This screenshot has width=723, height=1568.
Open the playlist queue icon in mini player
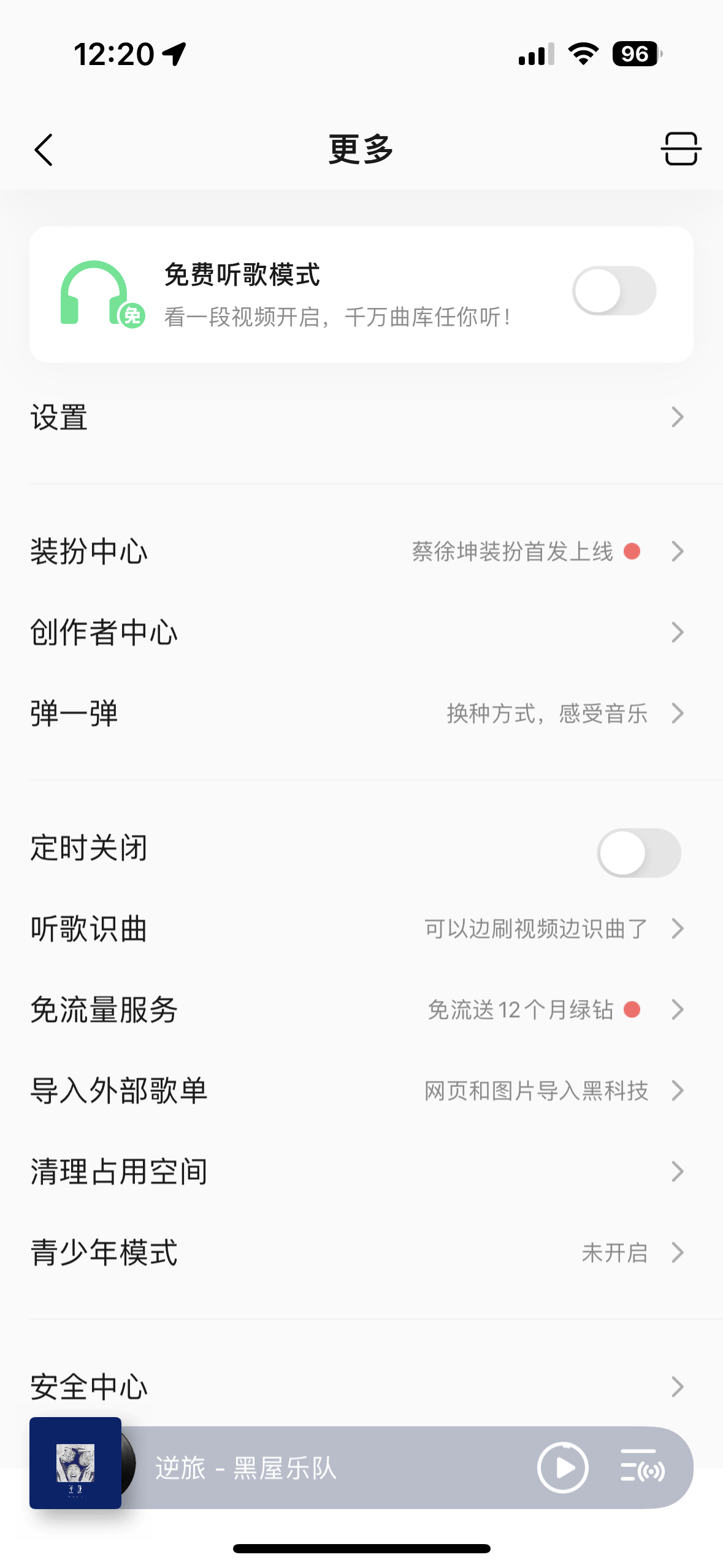click(x=642, y=1467)
